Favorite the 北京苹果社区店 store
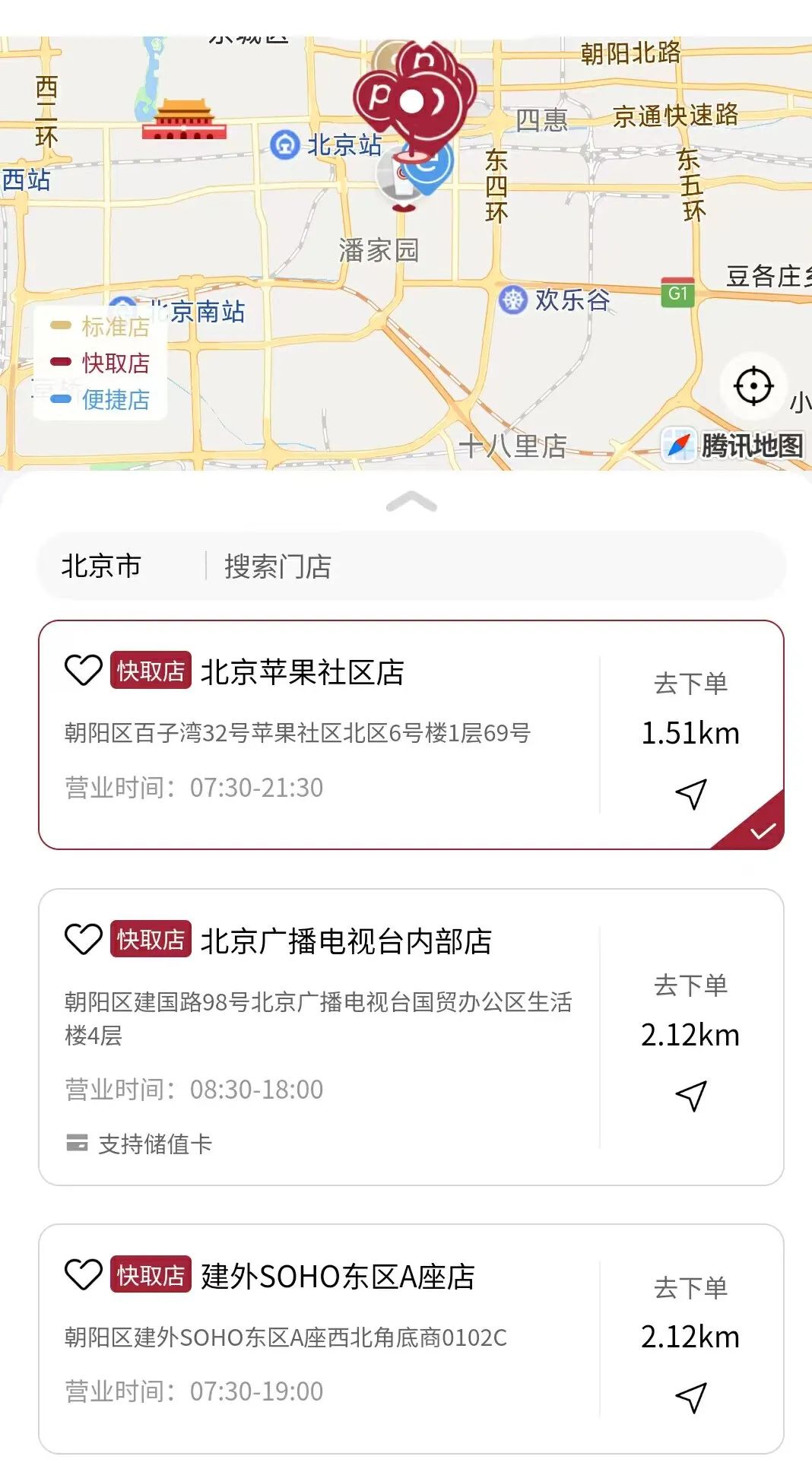 coord(83,671)
